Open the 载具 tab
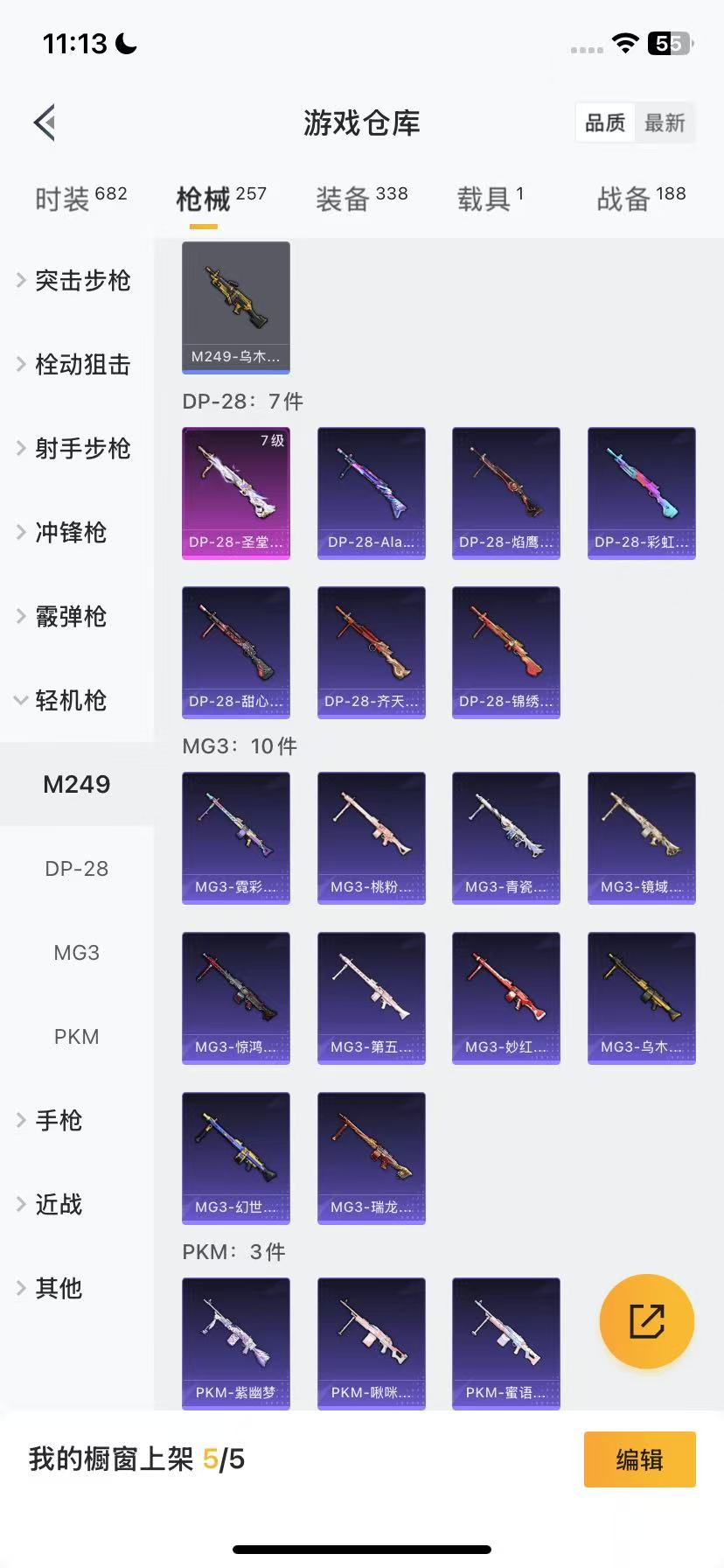Image resolution: width=724 pixels, height=1568 pixels. pyautogui.click(x=490, y=199)
